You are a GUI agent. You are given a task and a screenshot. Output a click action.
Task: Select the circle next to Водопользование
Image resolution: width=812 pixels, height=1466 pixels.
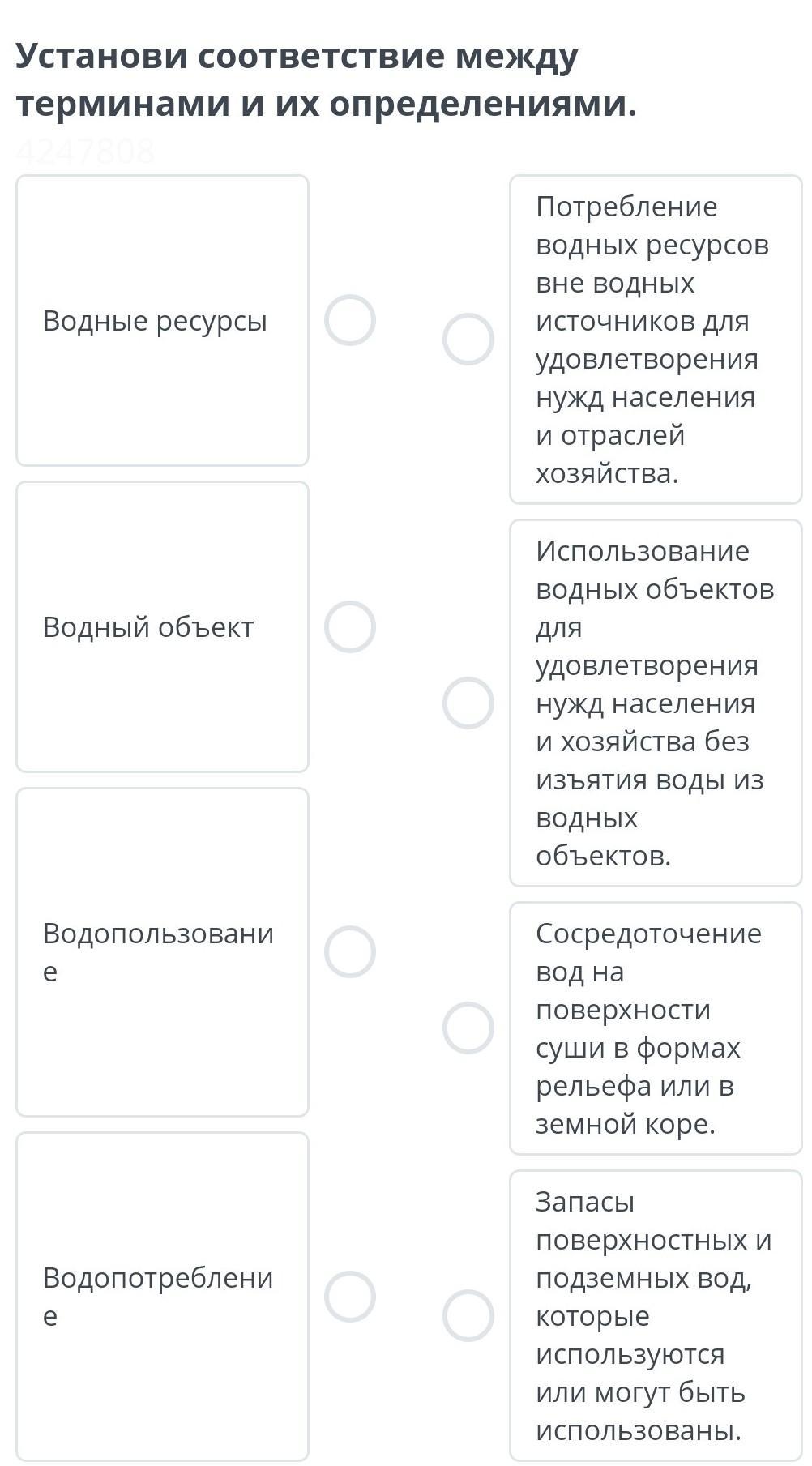[x=350, y=951]
